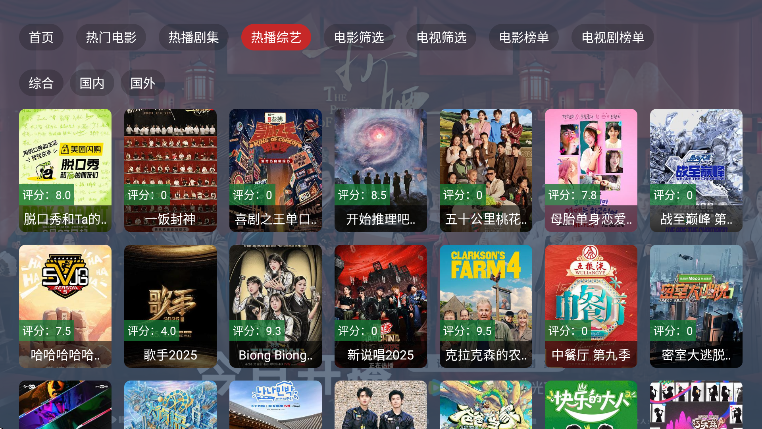The height and width of the screenshot is (429, 762).
Task: Open the 新说唱2025 show card
Action: tap(380, 305)
